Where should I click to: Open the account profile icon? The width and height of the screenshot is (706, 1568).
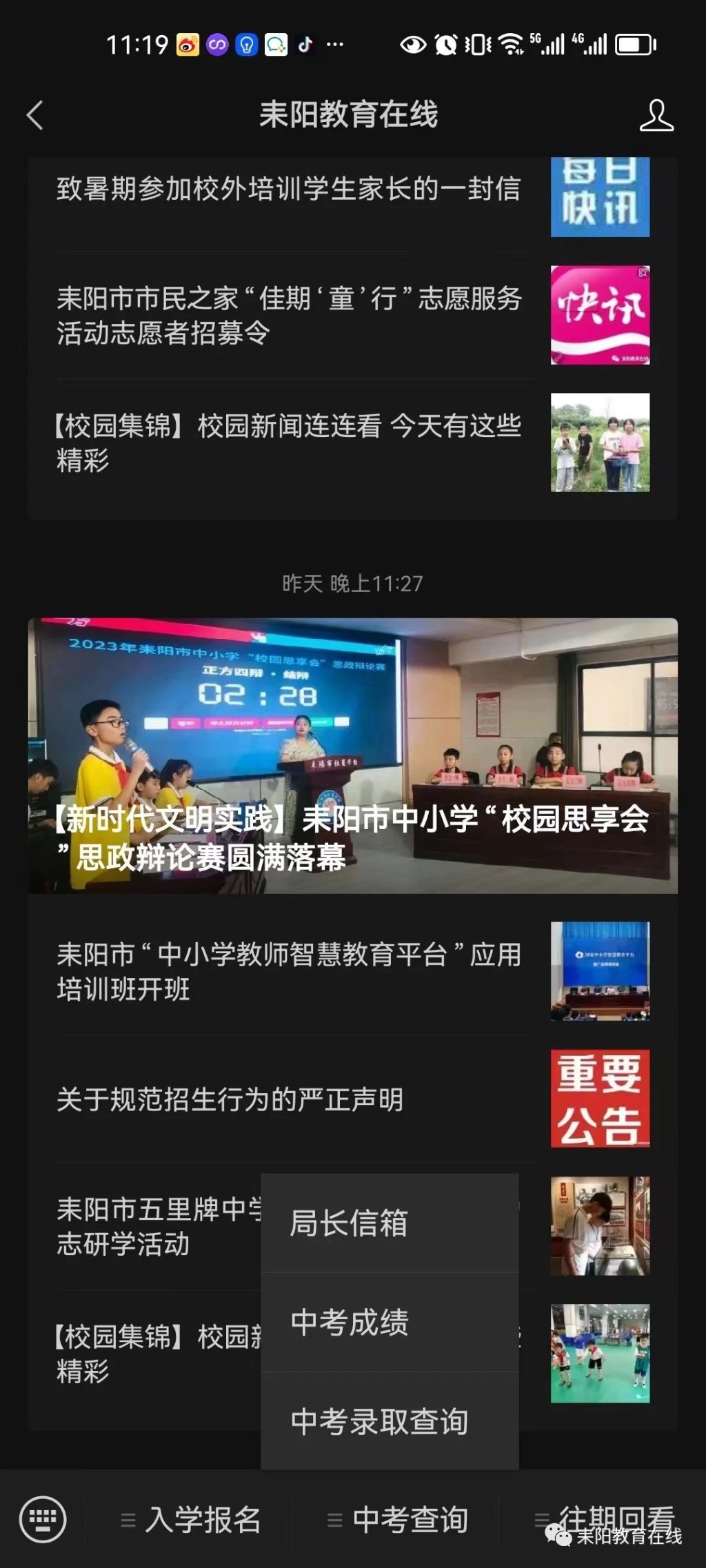click(656, 115)
